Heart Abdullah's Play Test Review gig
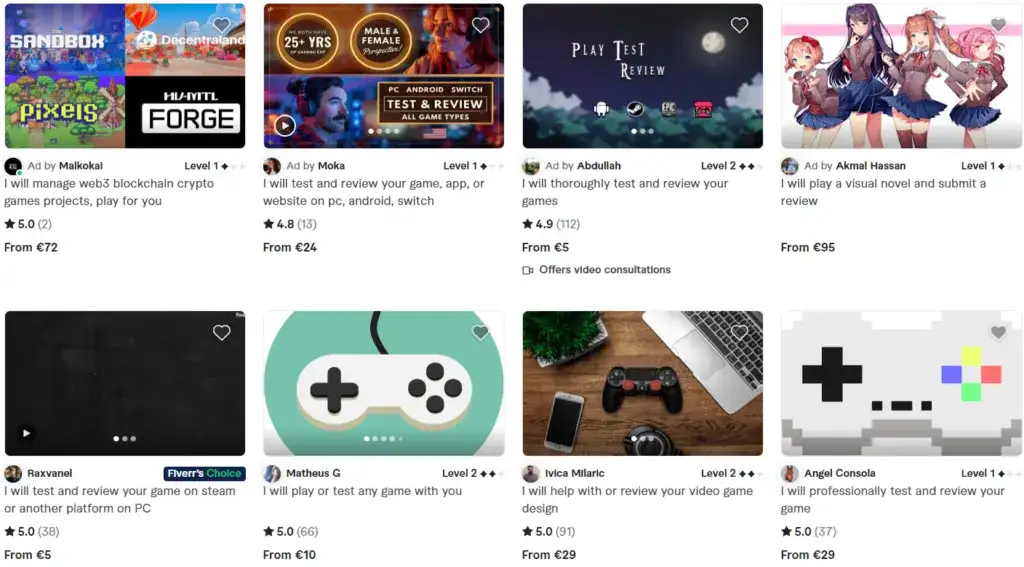Image resolution: width=1024 pixels, height=567 pixels. [x=739, y=25]
